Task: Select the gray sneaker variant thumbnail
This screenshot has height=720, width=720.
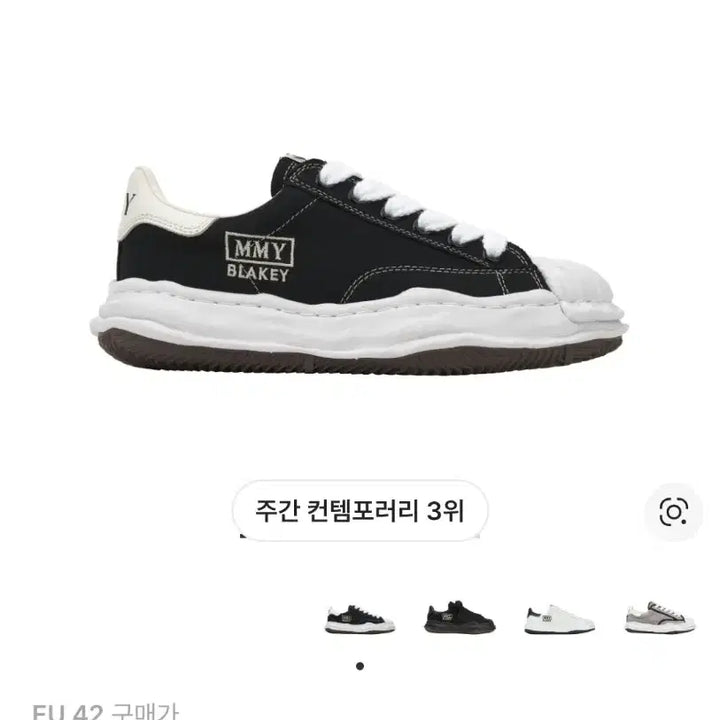Action: point(659,616)
